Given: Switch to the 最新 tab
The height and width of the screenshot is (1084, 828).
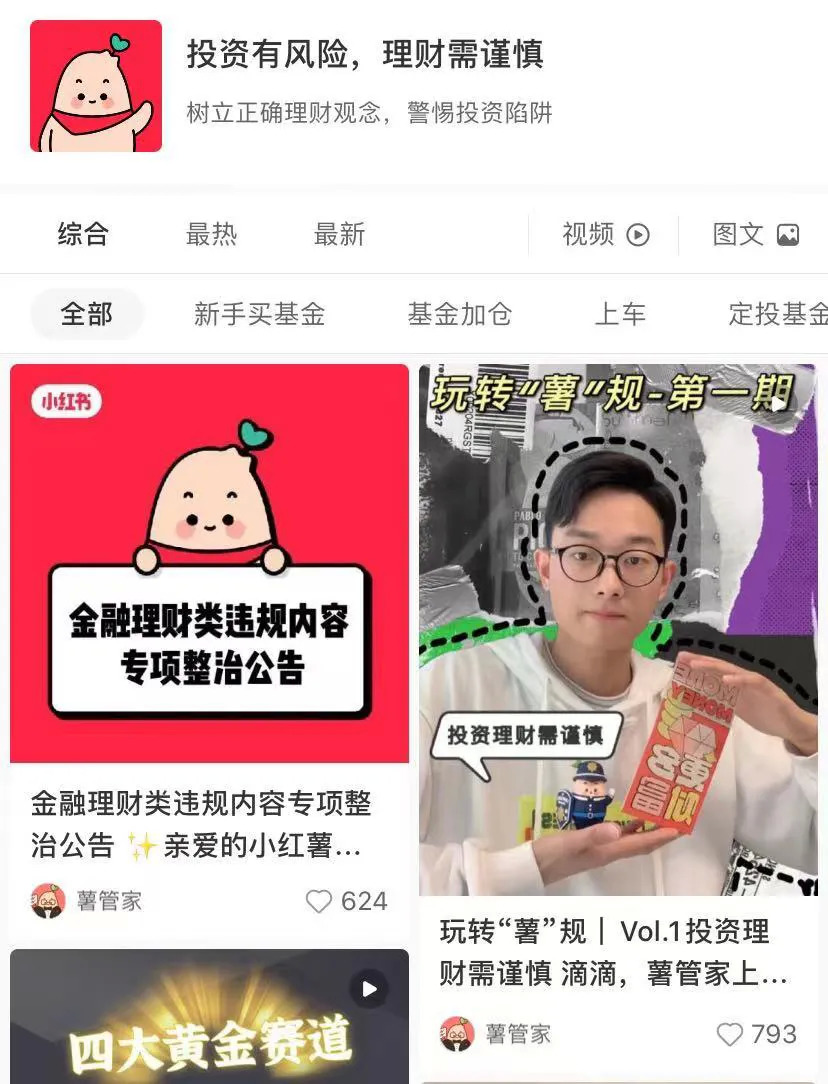Looking at the screenshot, I should pos(339,235).
